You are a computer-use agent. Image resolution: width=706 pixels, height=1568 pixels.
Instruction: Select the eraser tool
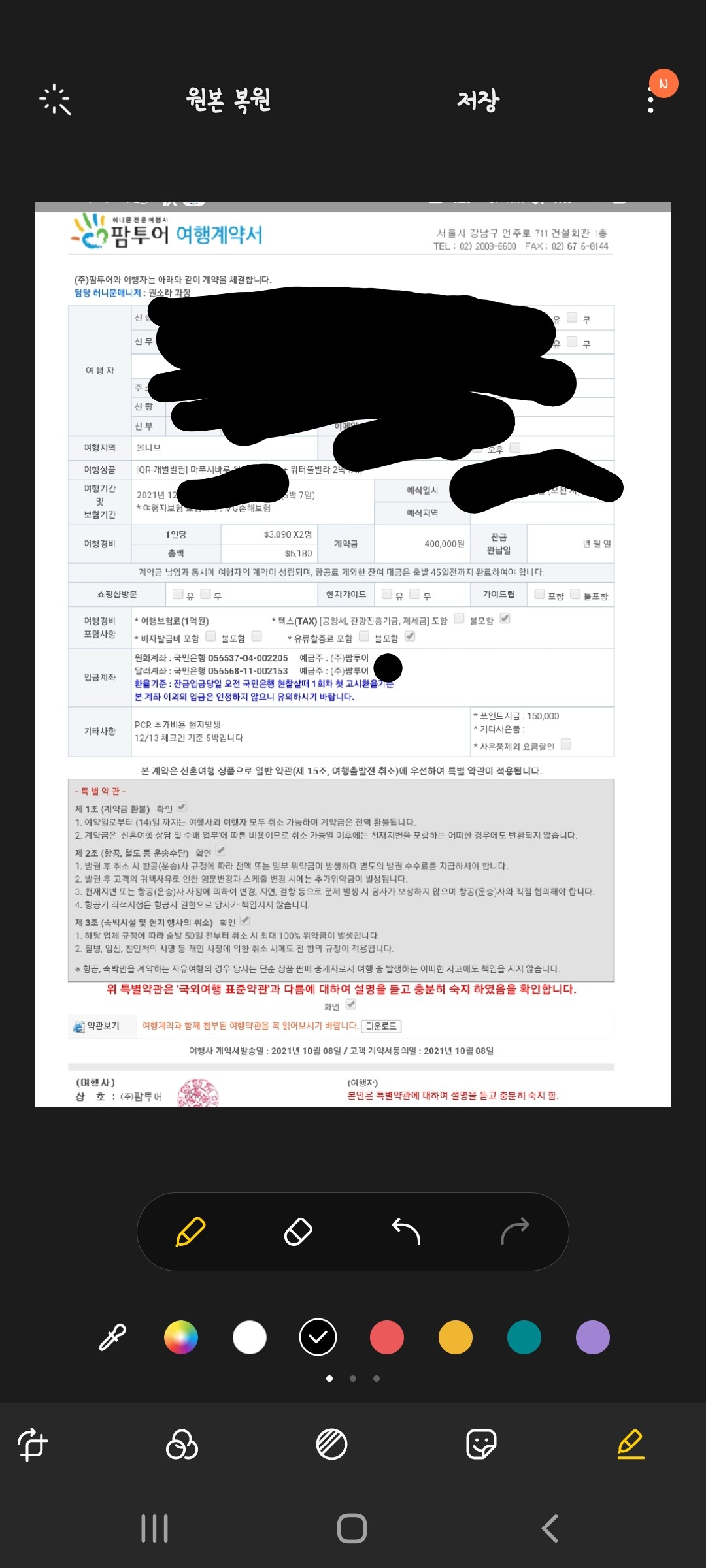point(298,1232)
